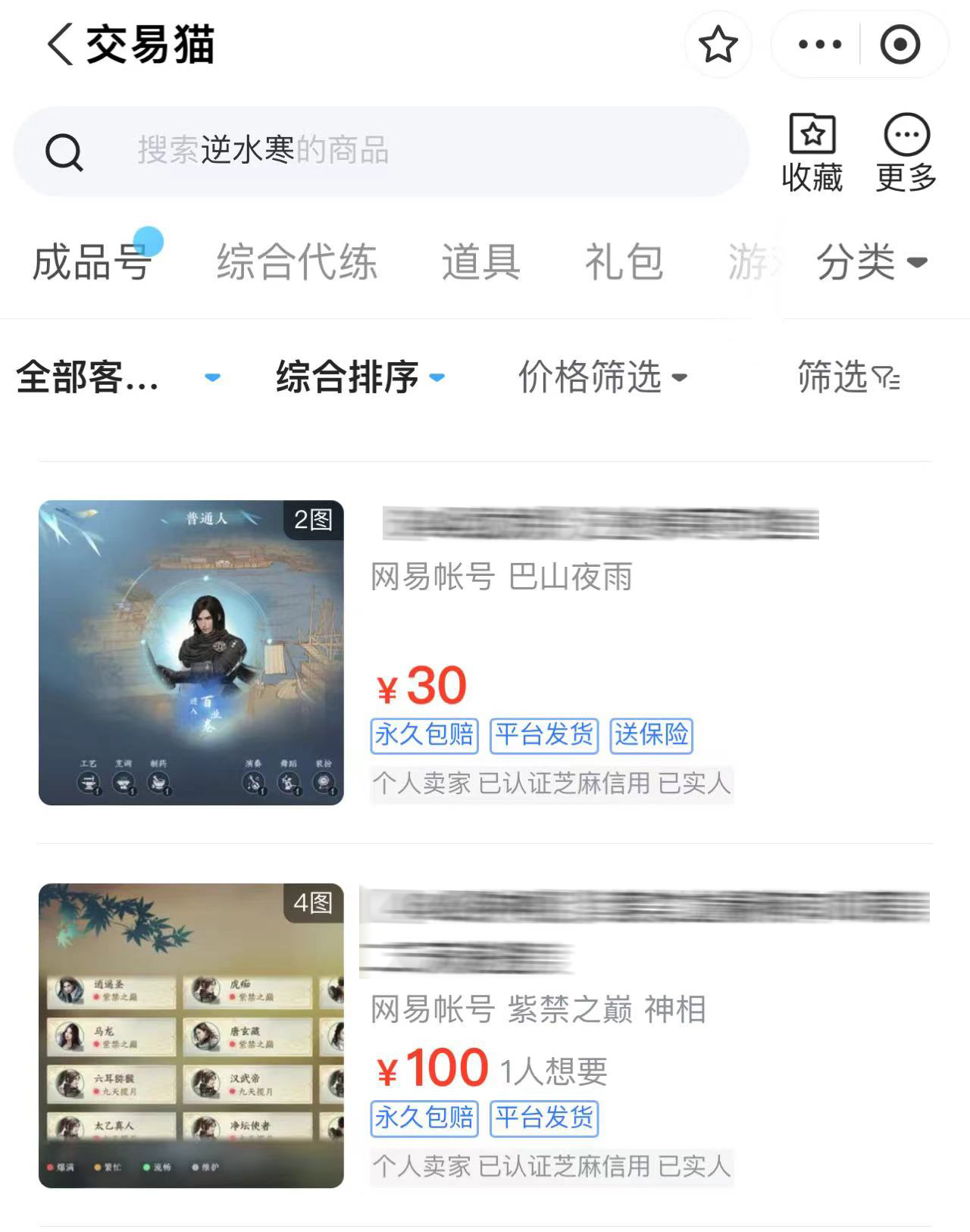
Task: Open 价格筛选 price filter
Action: tap(602, 377)
